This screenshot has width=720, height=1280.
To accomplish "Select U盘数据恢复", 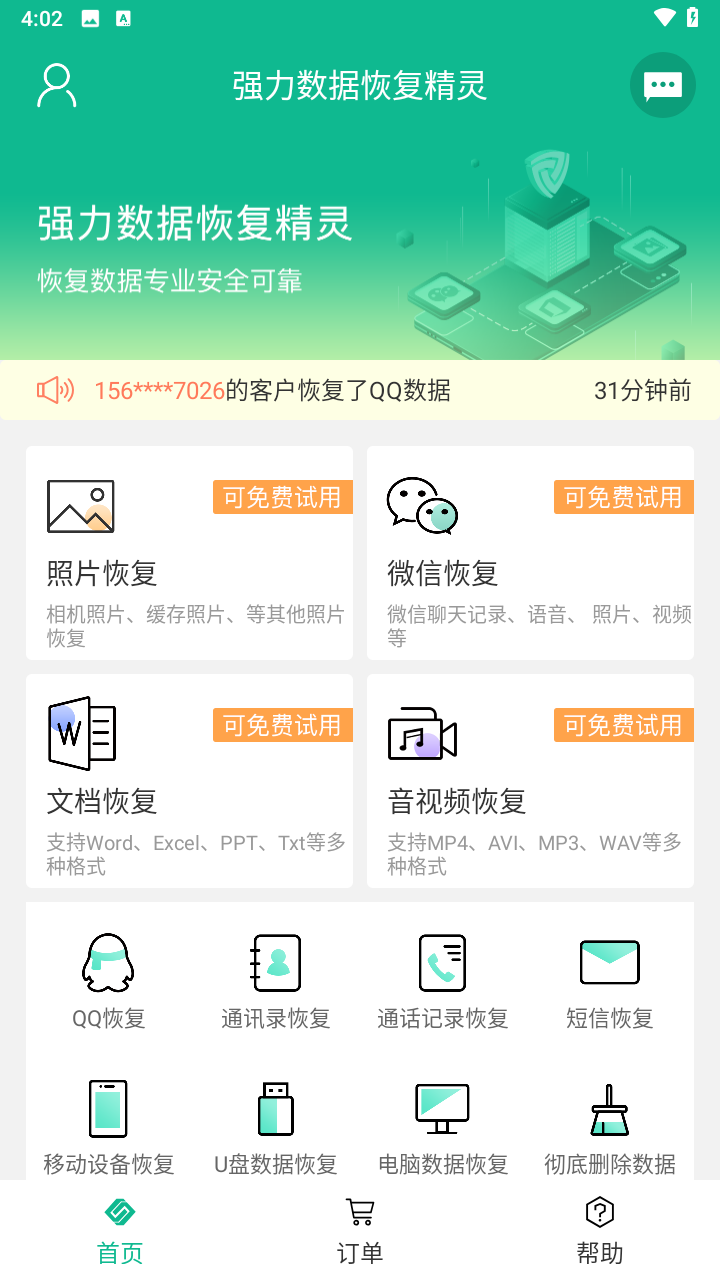I will click(x=275, y=1126).
